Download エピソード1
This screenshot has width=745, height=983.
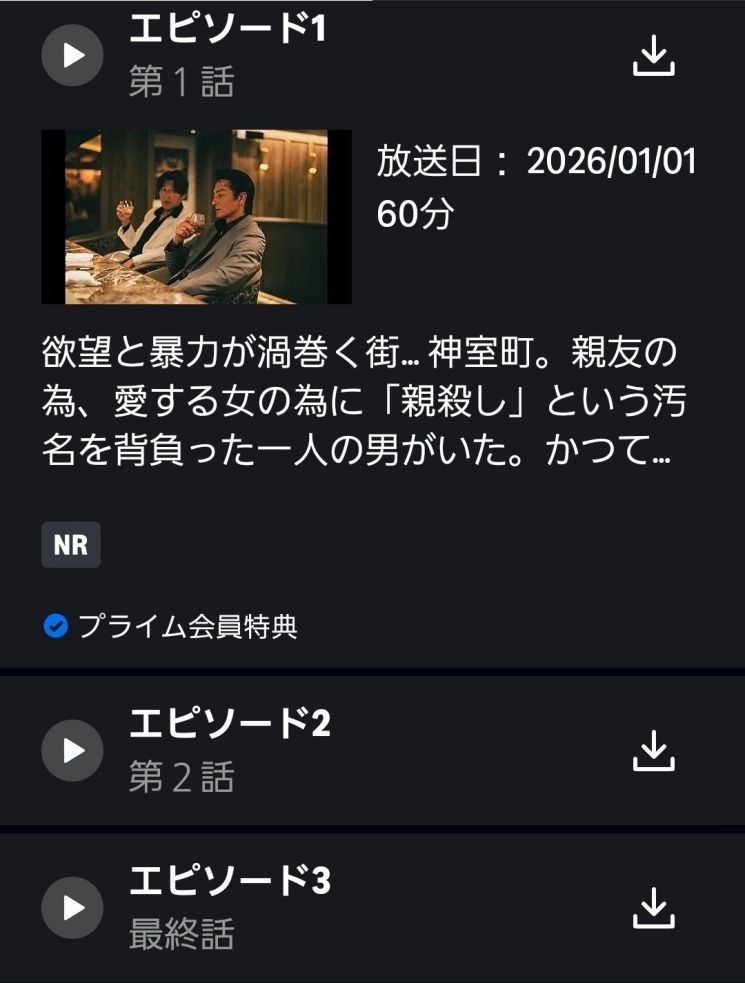(654, 56)
